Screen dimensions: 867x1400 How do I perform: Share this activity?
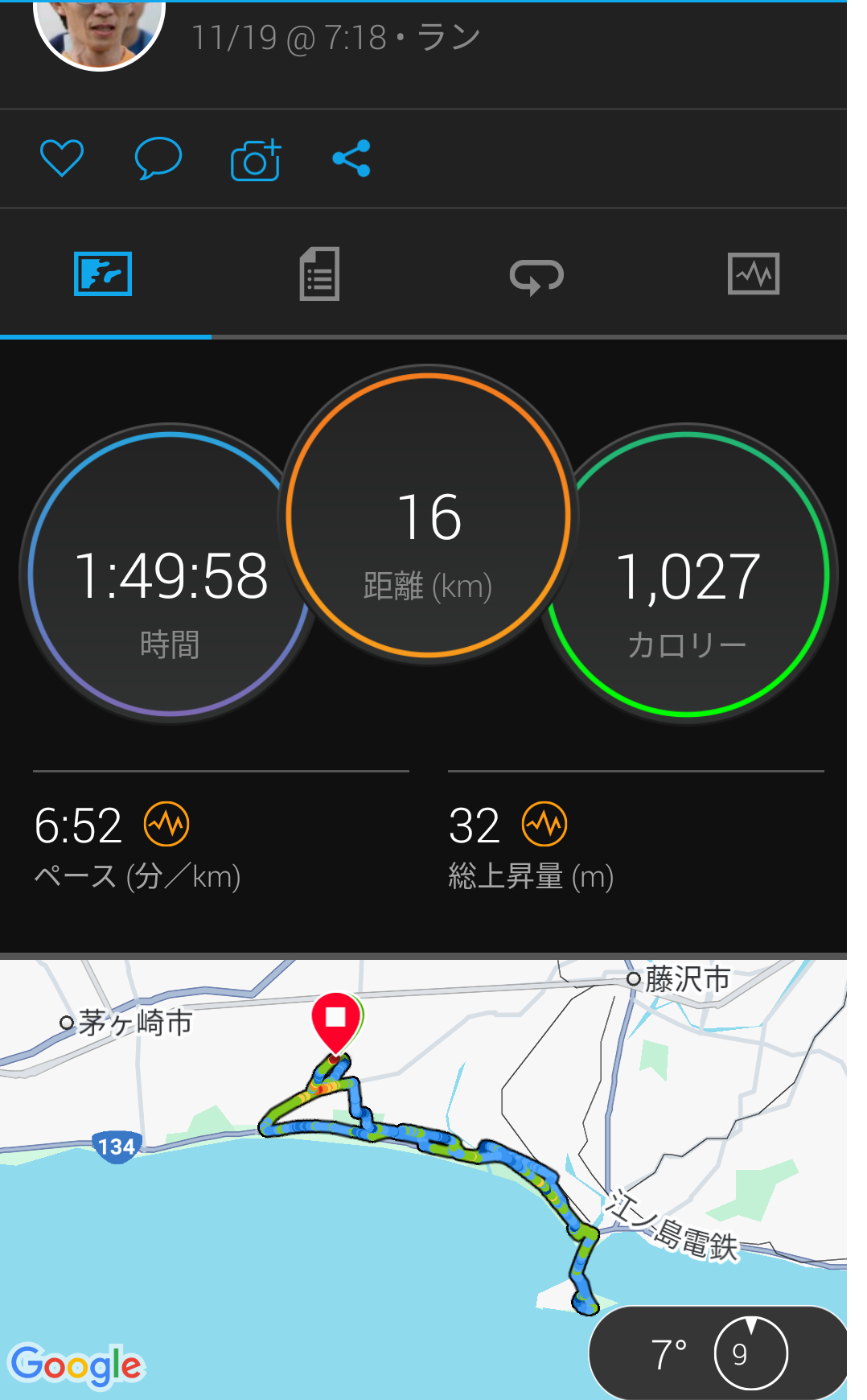tap(351, 159)
